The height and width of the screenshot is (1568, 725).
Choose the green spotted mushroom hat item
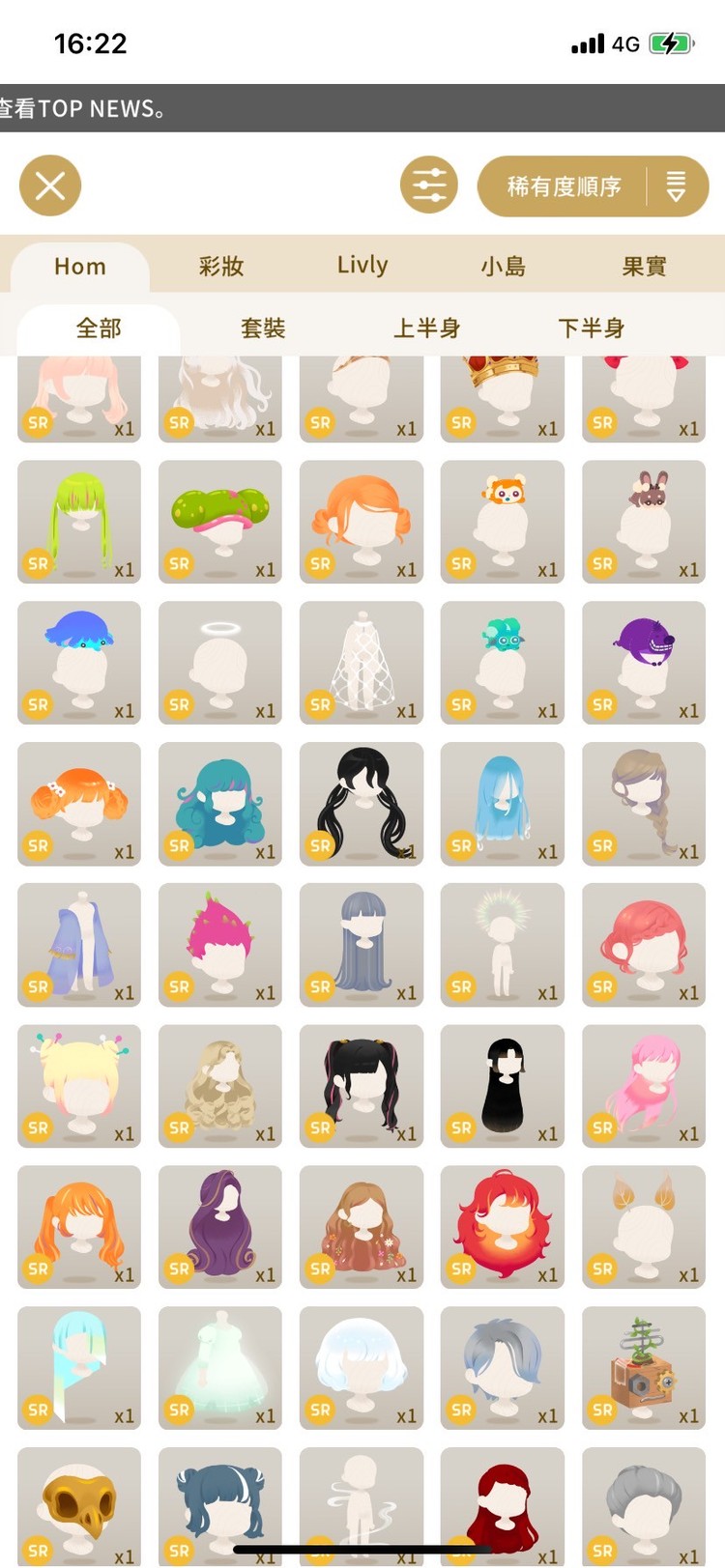pyautogui.click(x=220, y=522)
